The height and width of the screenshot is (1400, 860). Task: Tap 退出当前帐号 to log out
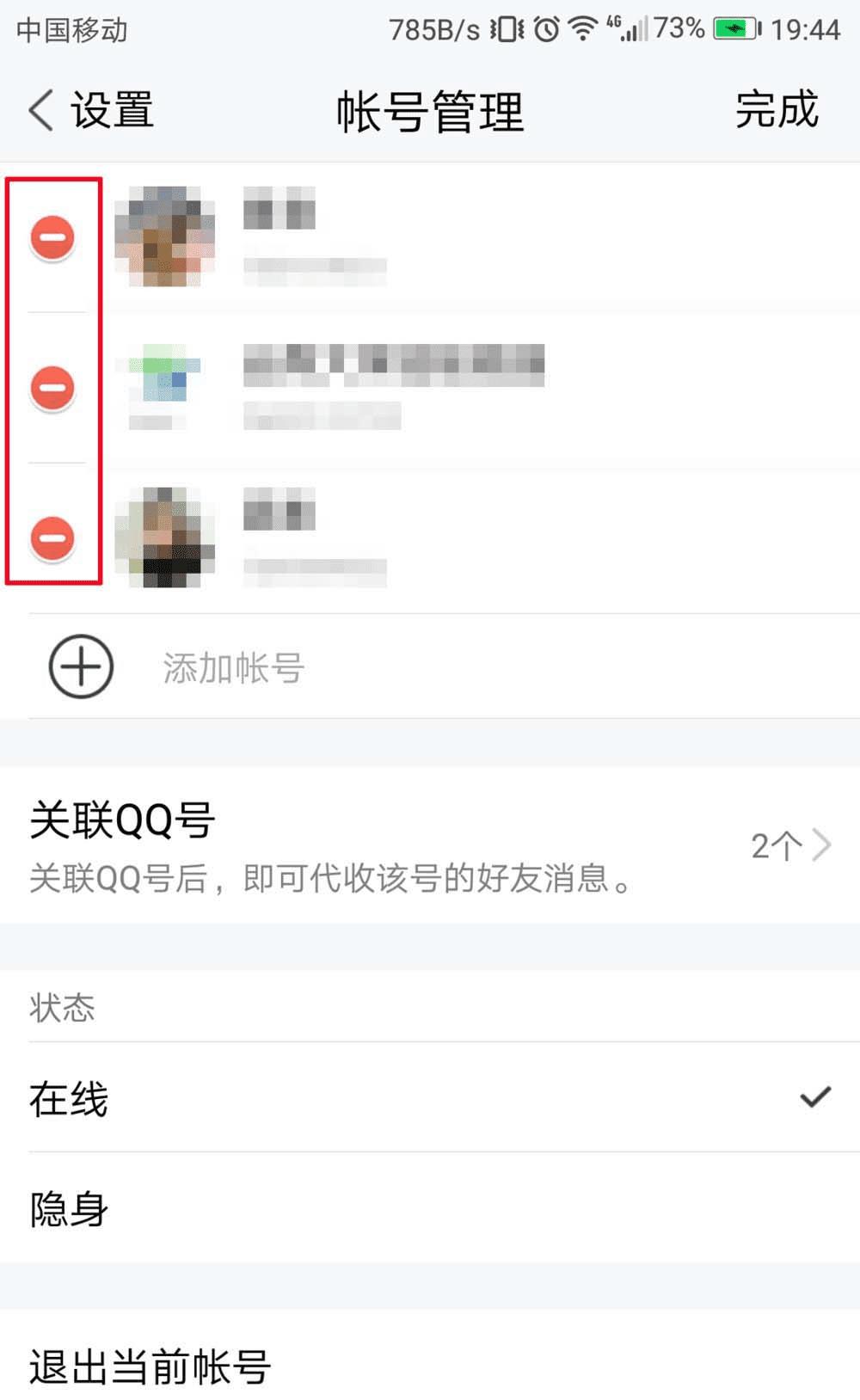click(151, 1365)
